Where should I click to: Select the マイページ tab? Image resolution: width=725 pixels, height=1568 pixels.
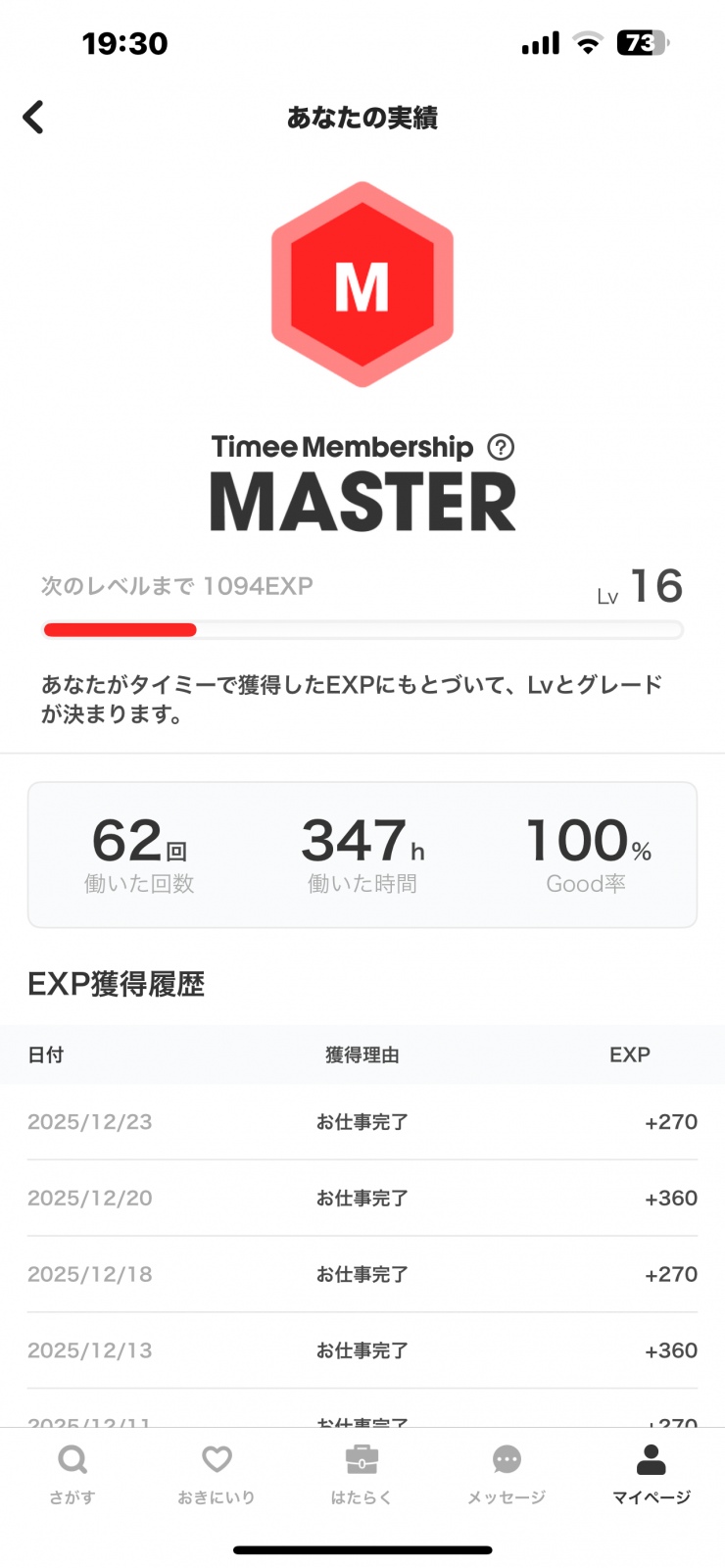[651, 1473]
